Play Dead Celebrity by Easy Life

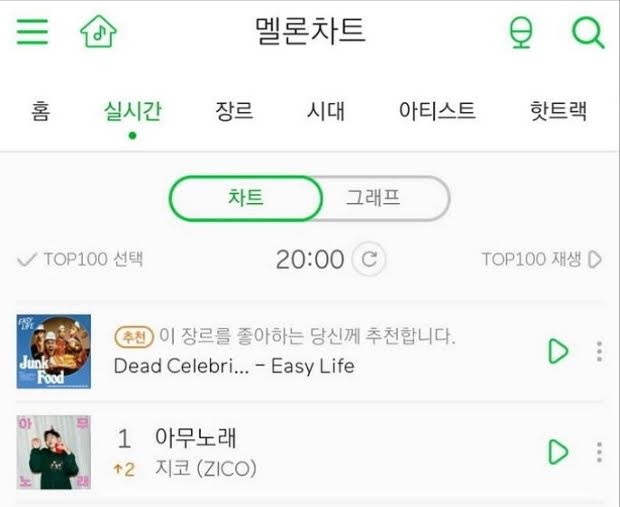(x=558, y=351)
